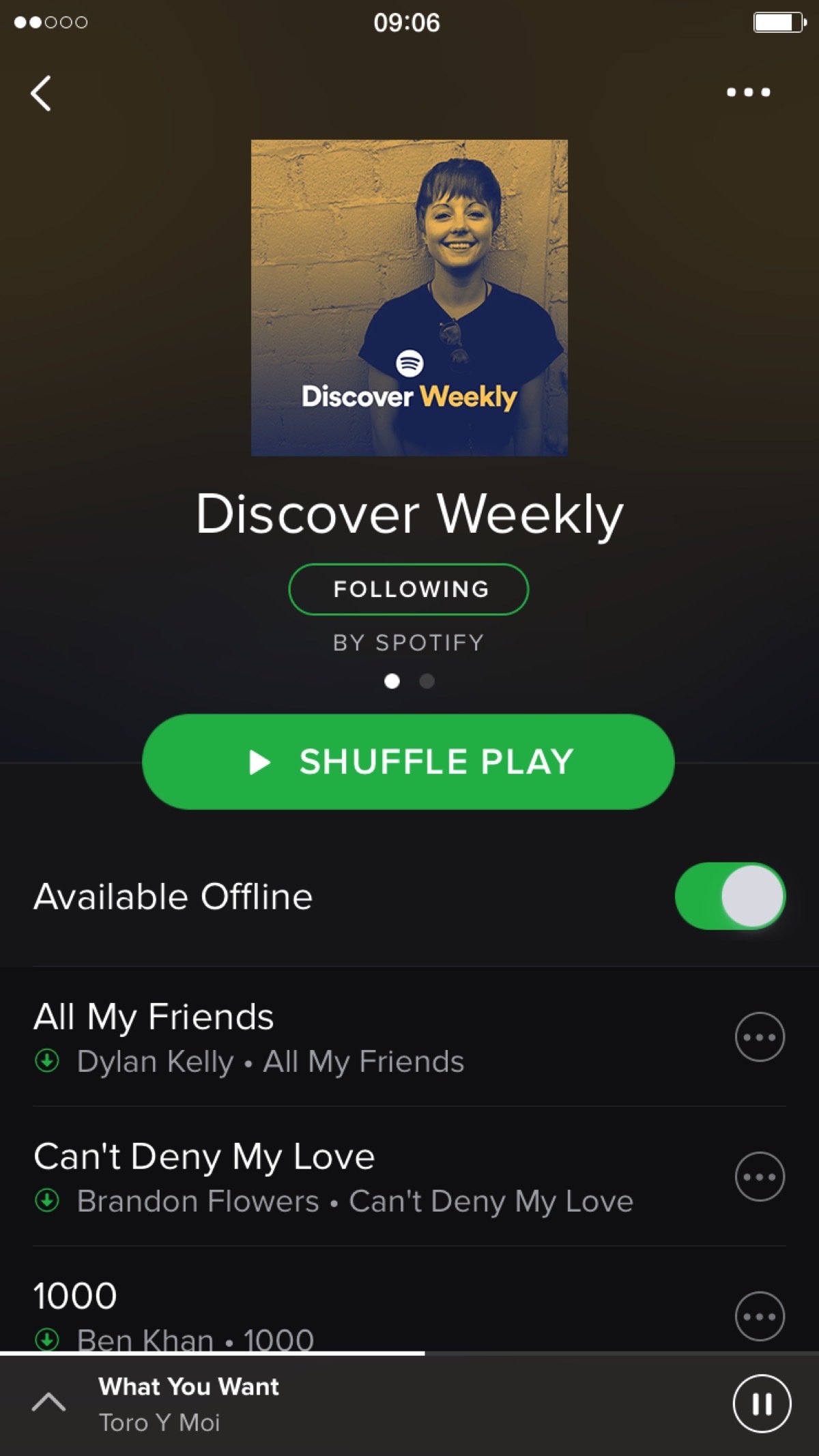Screen dimensions: 819x1456
Task: Pause the currently playing song
Action: 762,1404
